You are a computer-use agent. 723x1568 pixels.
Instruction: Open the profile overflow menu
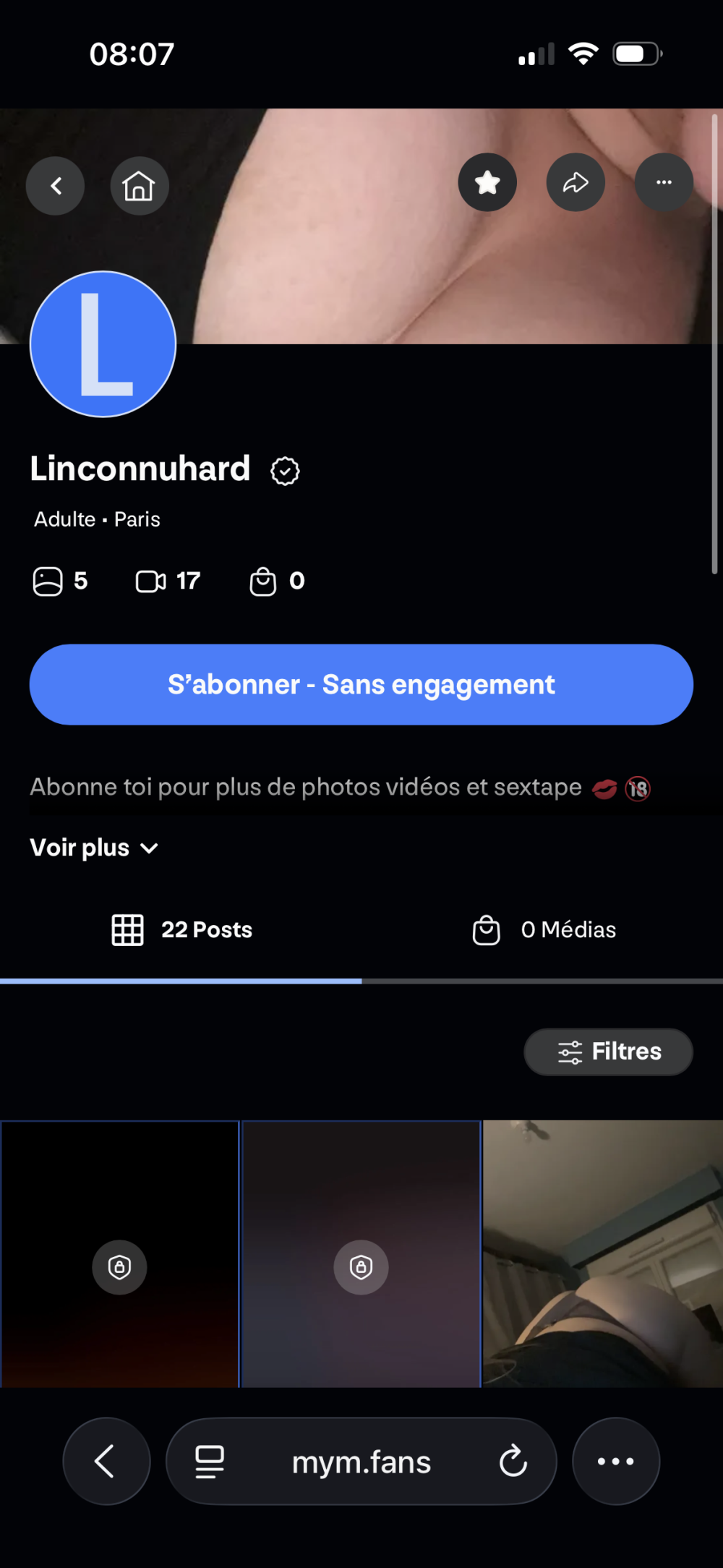pos(664,182)
